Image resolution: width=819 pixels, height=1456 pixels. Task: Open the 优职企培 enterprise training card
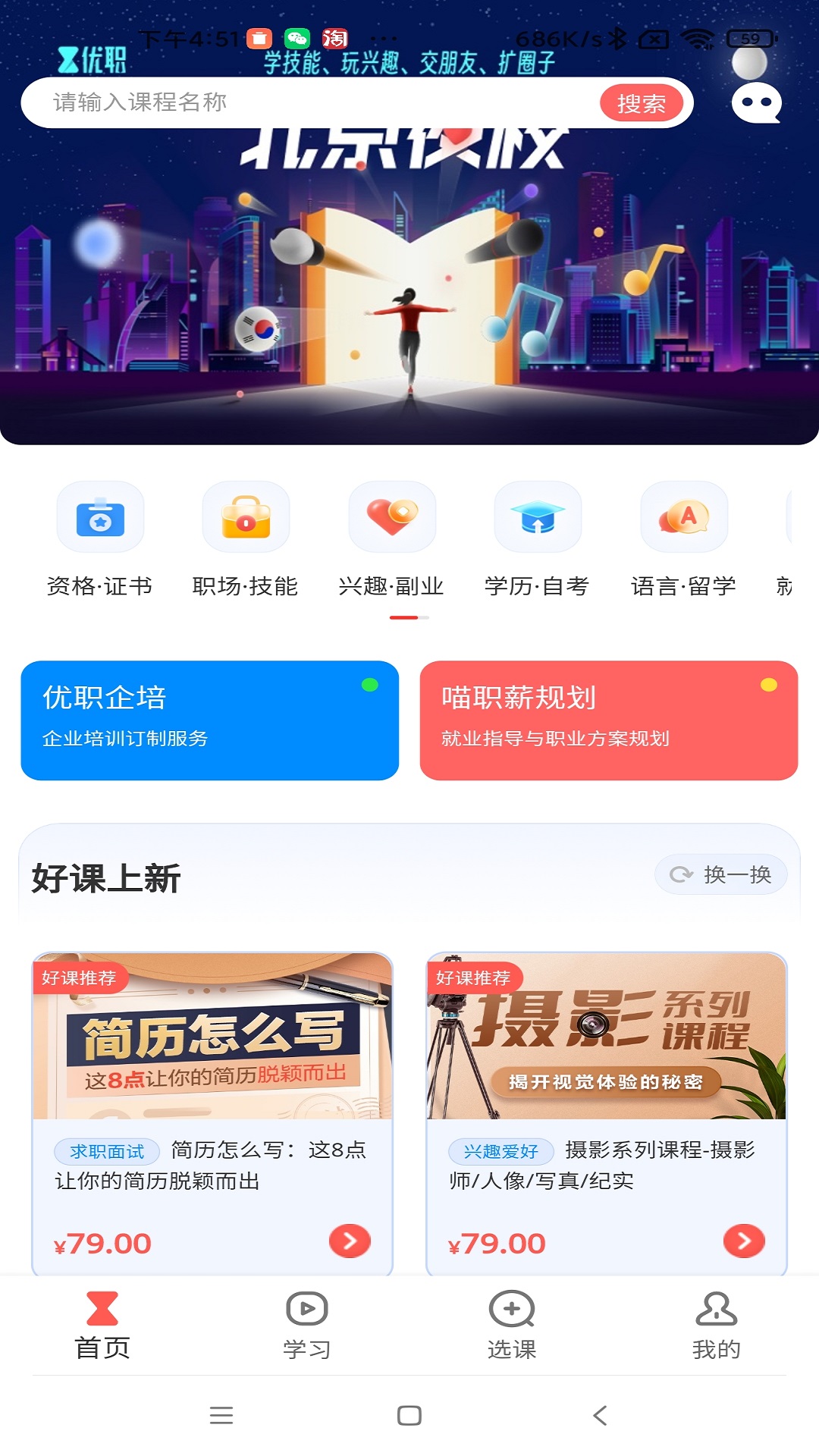[x=210, y=720]
